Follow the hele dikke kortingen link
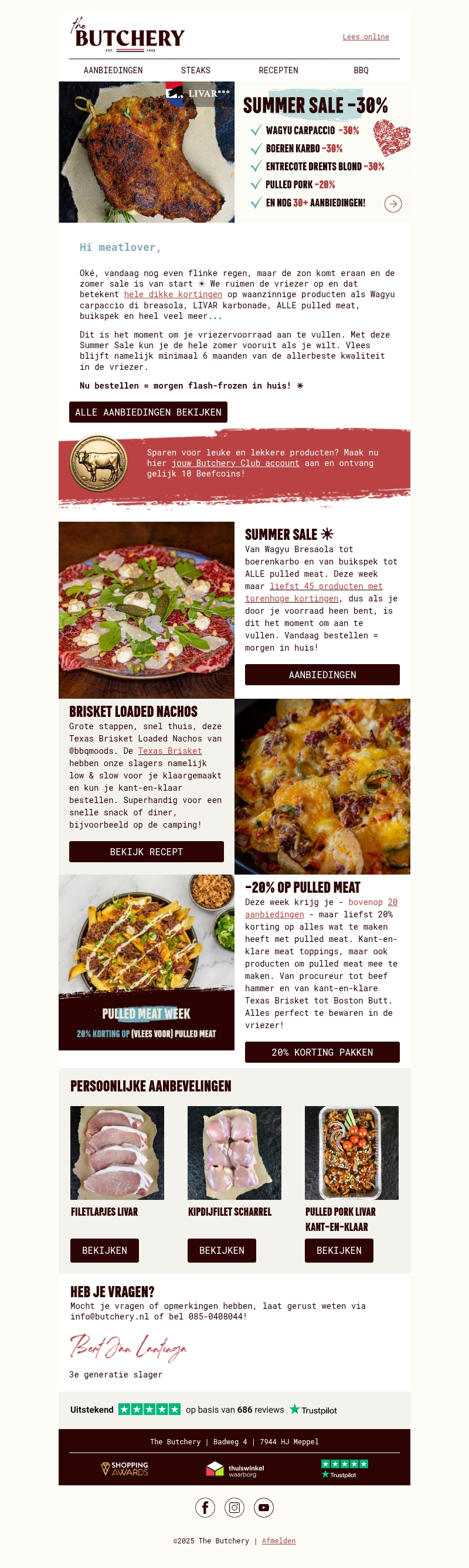 173,294
